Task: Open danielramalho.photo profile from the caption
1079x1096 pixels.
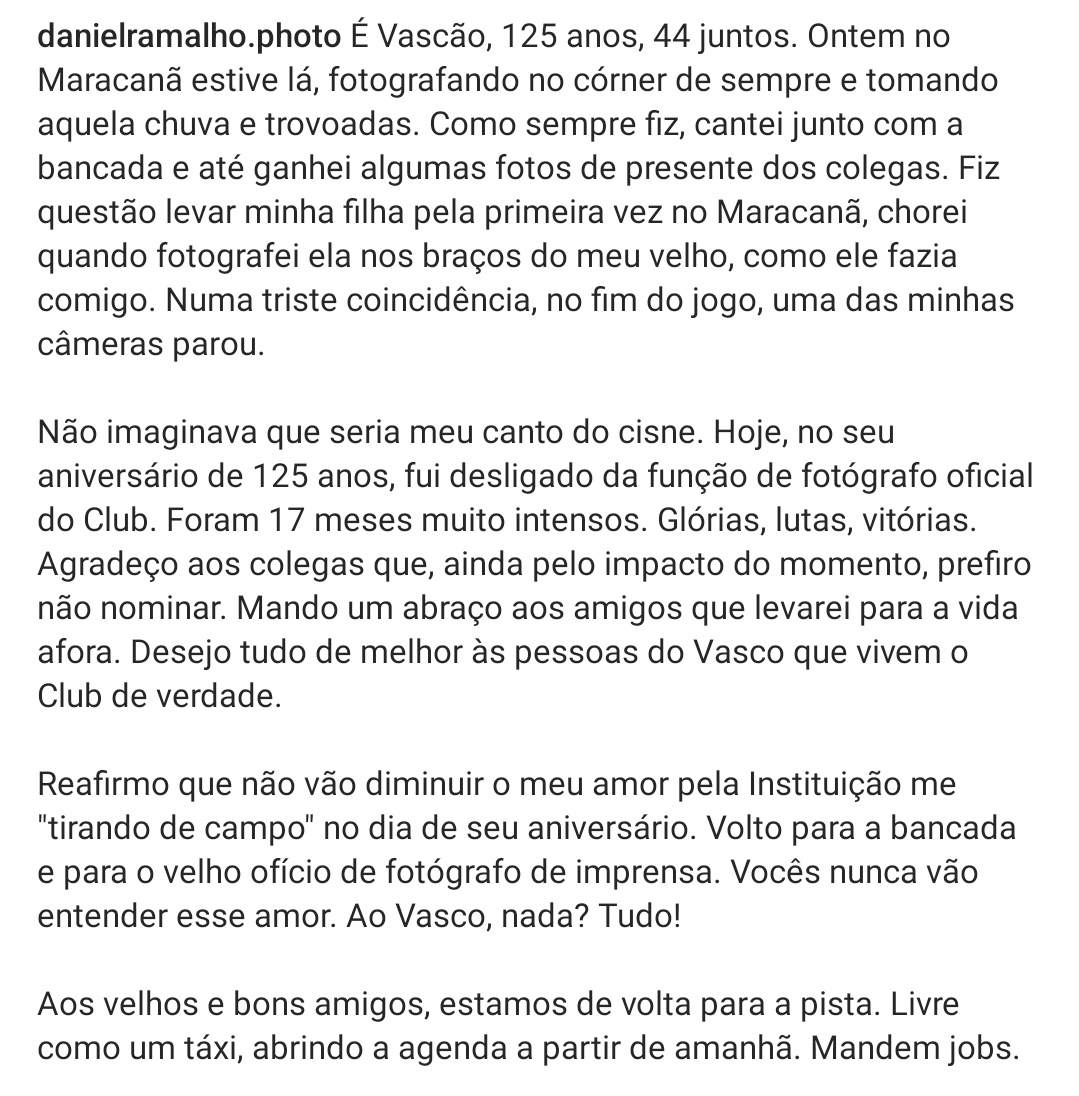Action: pyautogui.click(x=189, y=37)
